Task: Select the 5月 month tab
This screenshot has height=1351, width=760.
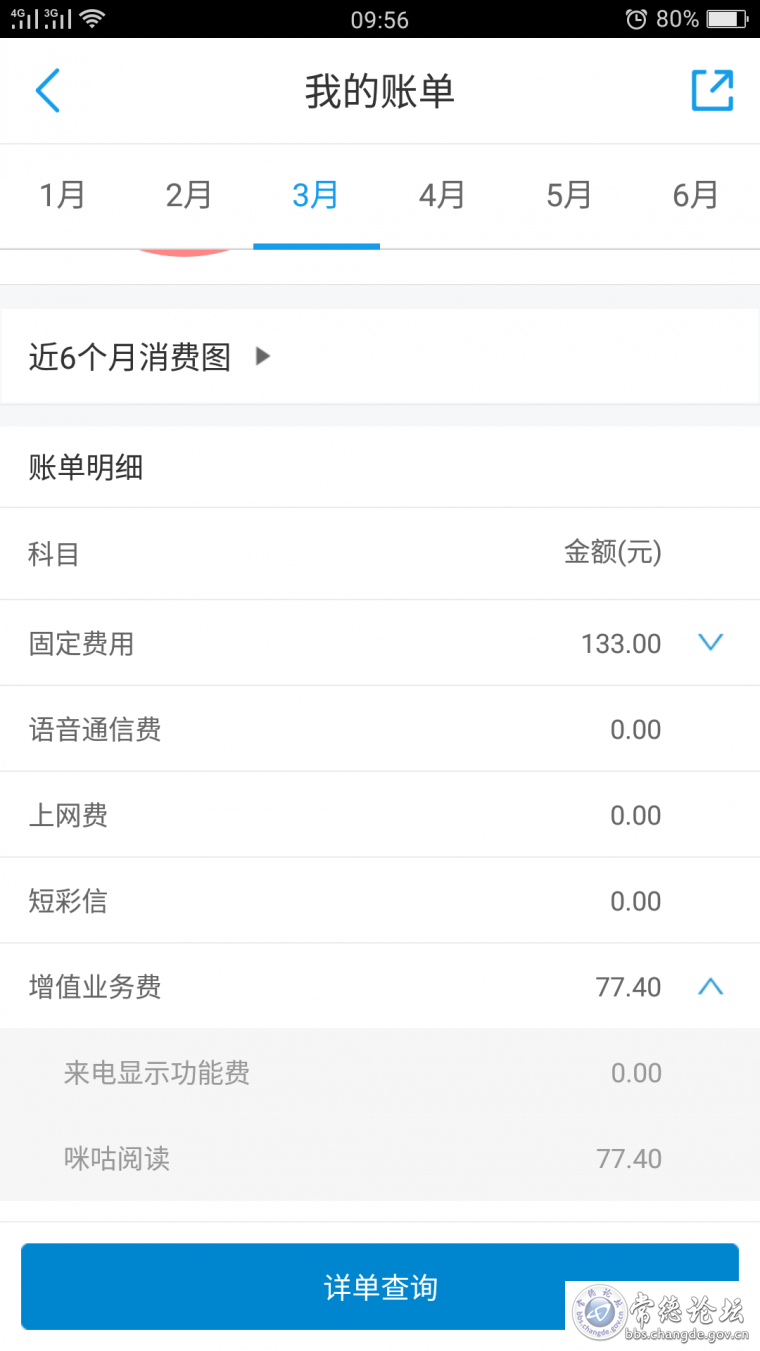Action: click(x=569, y=195)
